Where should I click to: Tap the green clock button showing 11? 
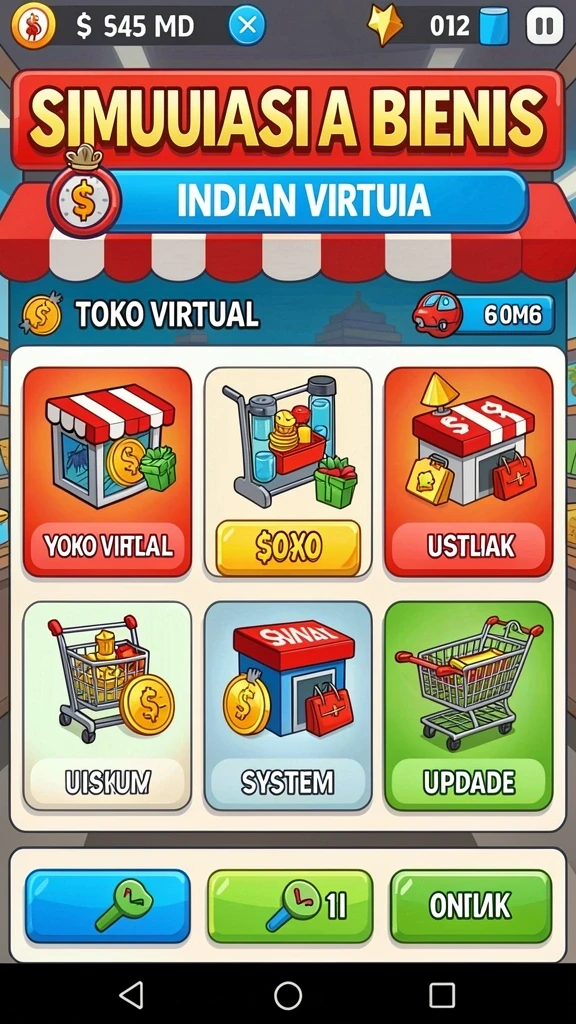pyautogui.click(x=290, y=906)
